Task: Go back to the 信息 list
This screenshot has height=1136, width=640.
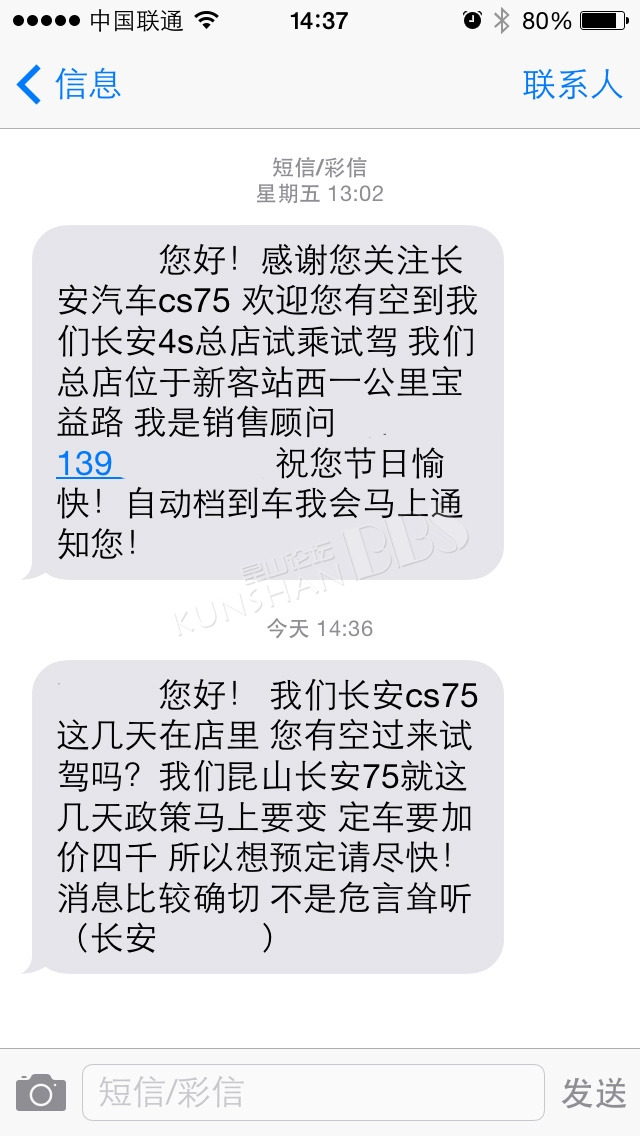Action: [68, 84]
